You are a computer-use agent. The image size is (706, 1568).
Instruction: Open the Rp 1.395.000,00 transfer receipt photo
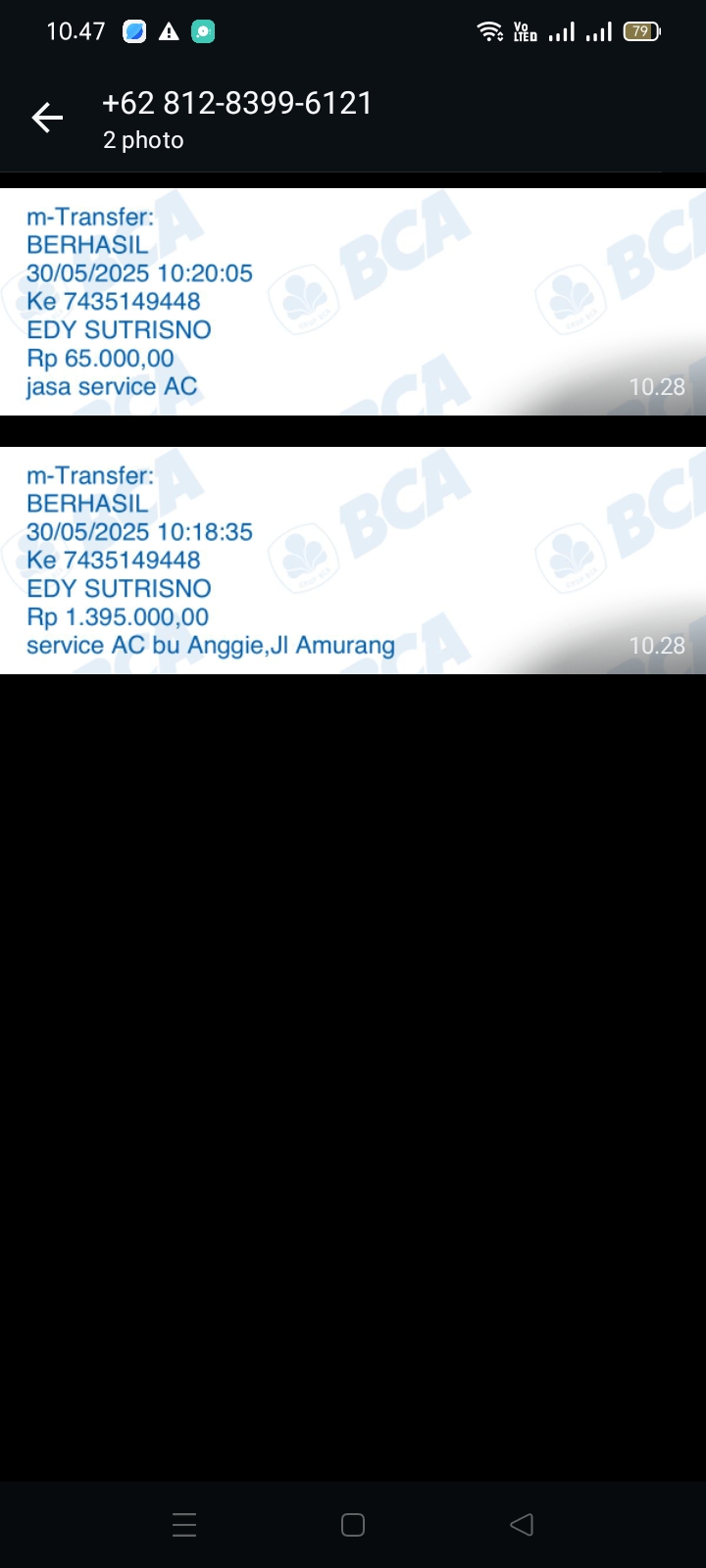pyautogui.click(x=353, y=561)
